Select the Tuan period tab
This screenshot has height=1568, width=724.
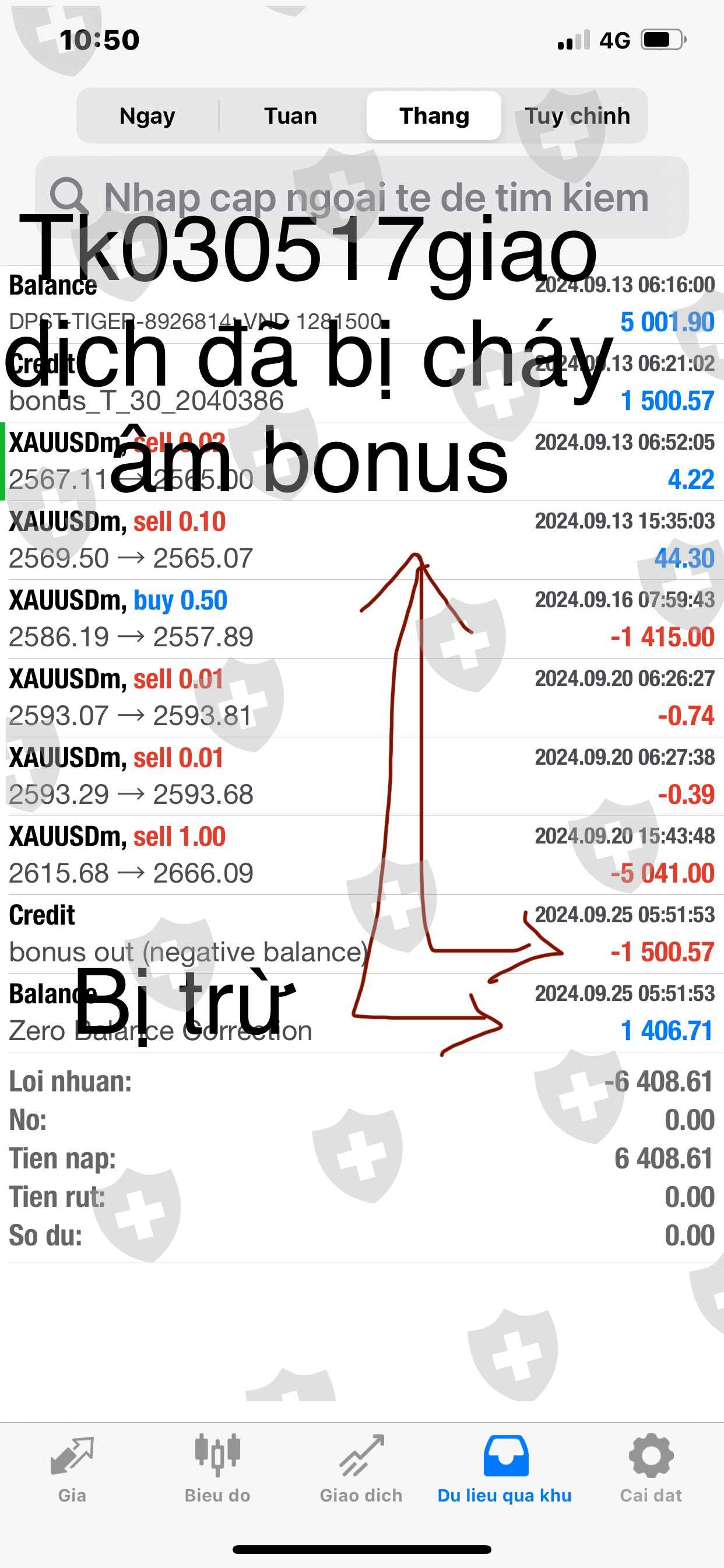point(291,116)
